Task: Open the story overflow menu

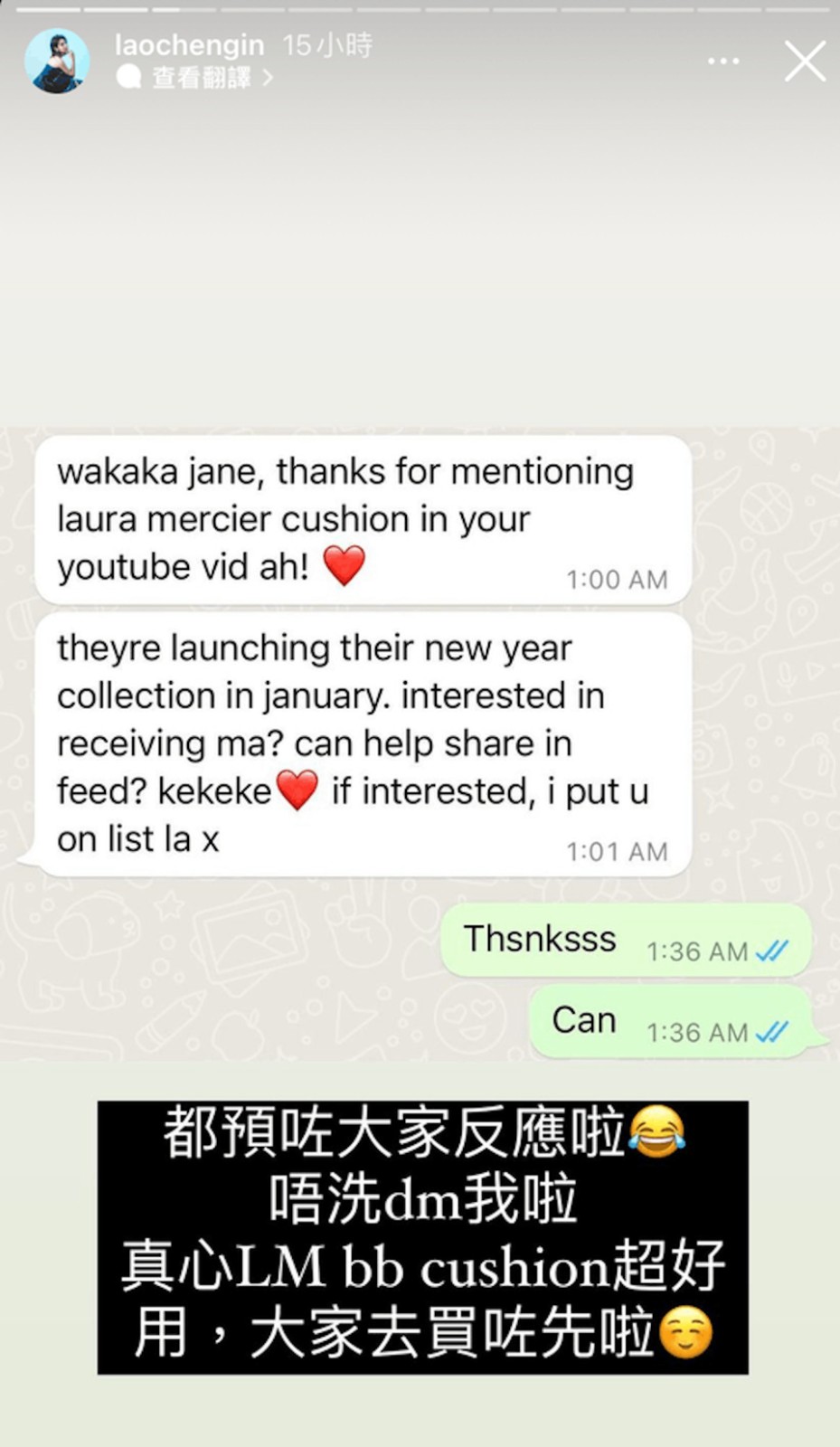Action: (723, 61)
